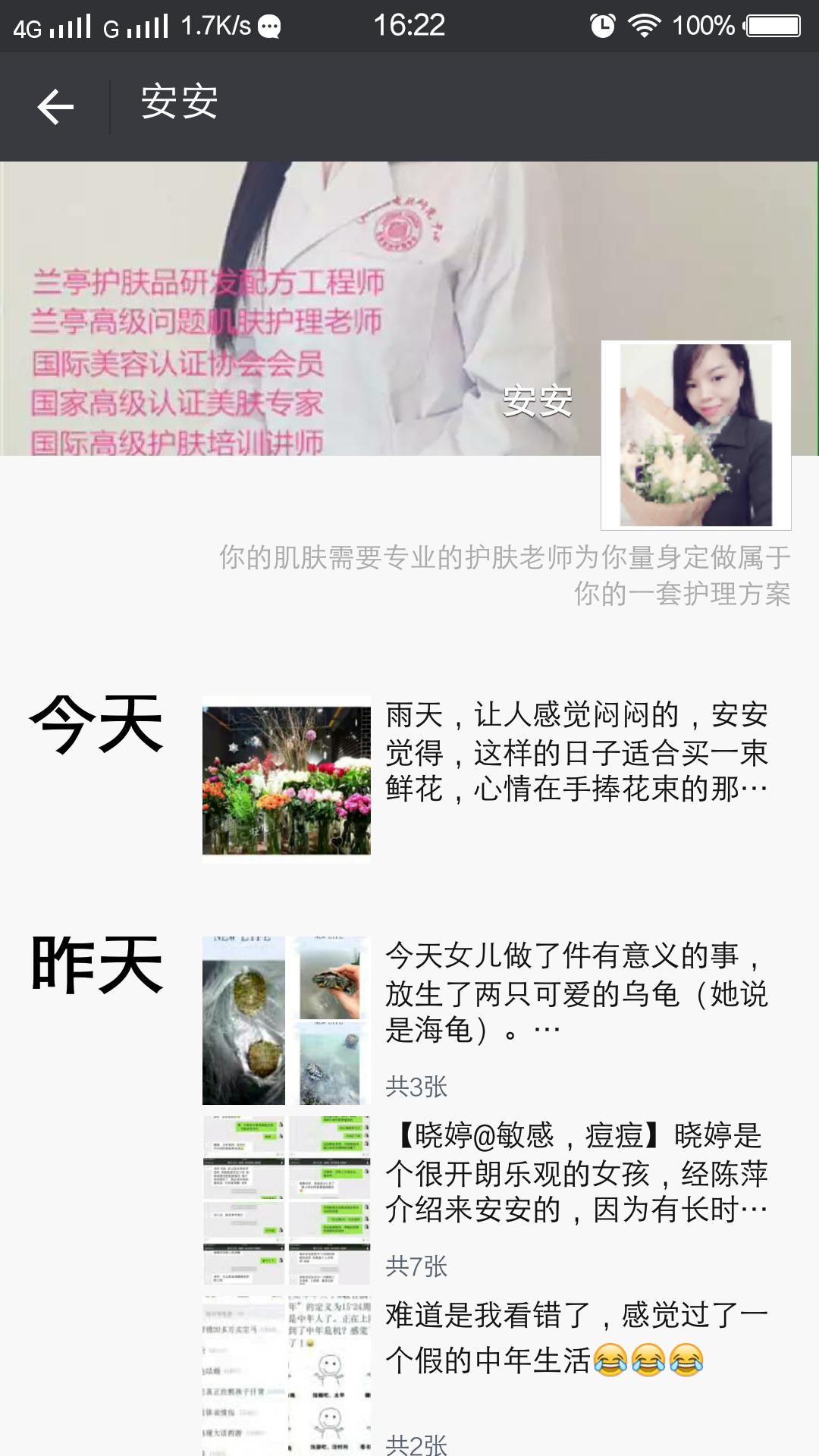Tap the back arrow to exit Moments
The height and width of the screenshot is (1456, 819).
click(x=55, y=106)
